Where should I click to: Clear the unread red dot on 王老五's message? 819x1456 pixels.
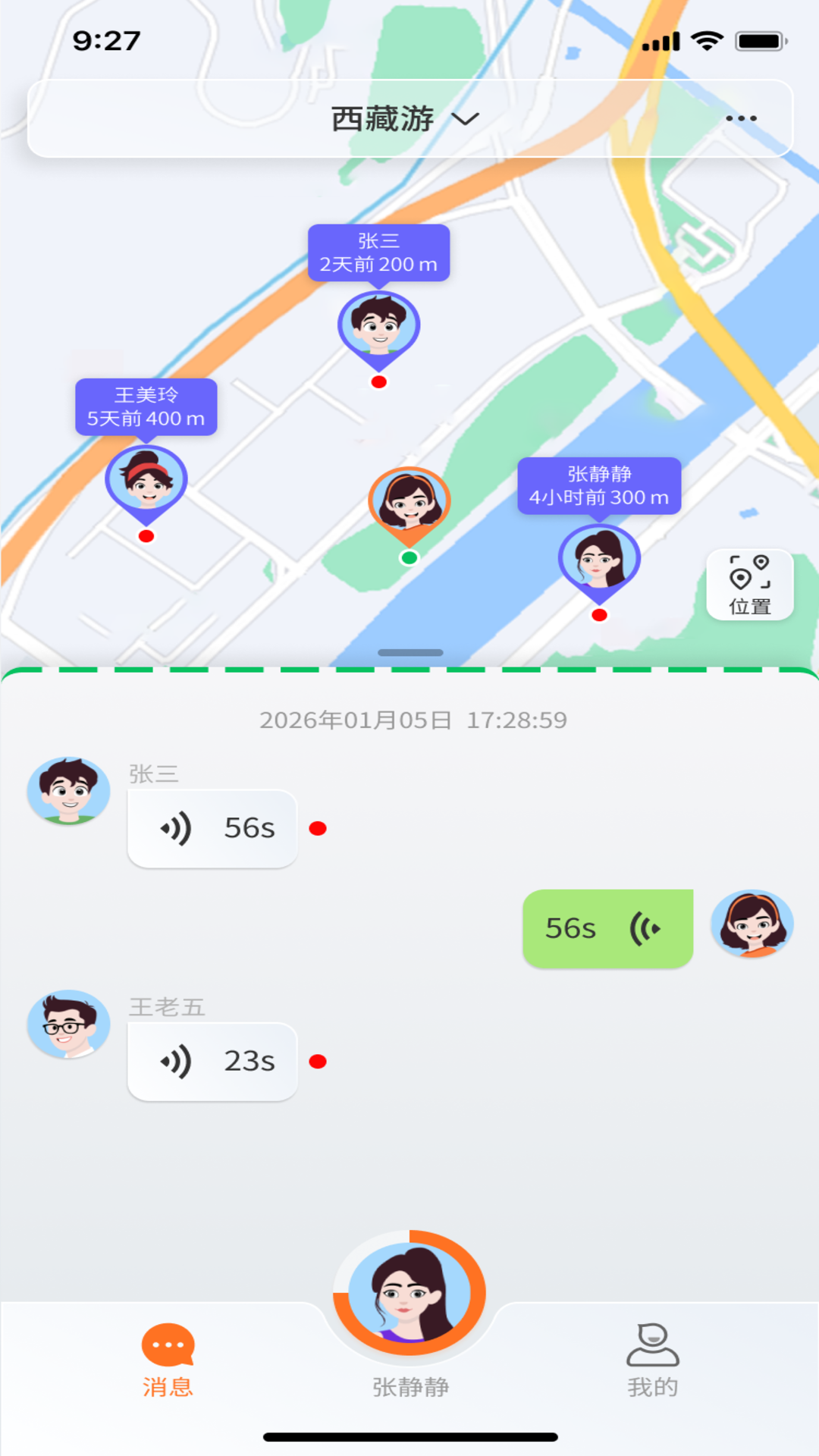click(318, 1062)
